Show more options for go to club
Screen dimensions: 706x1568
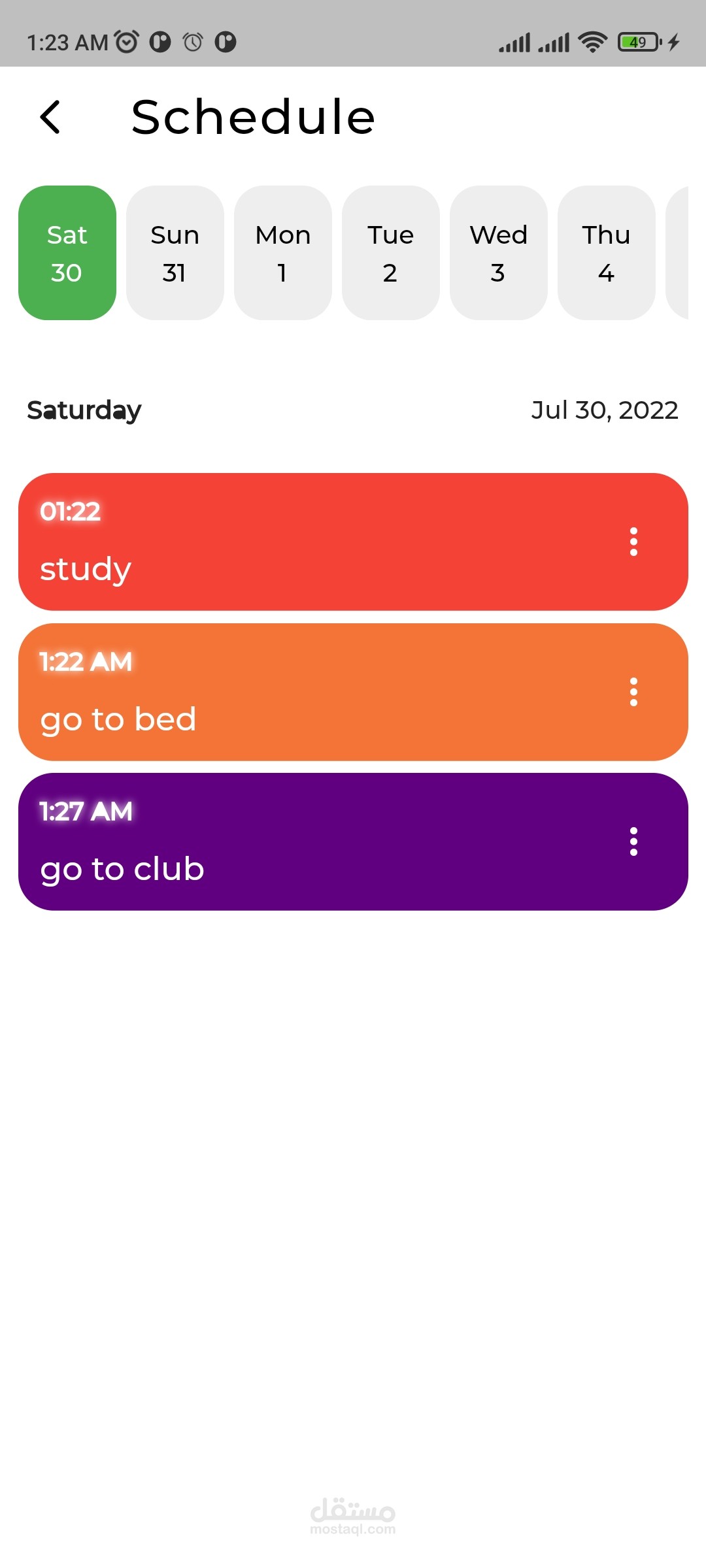[633, 841]
